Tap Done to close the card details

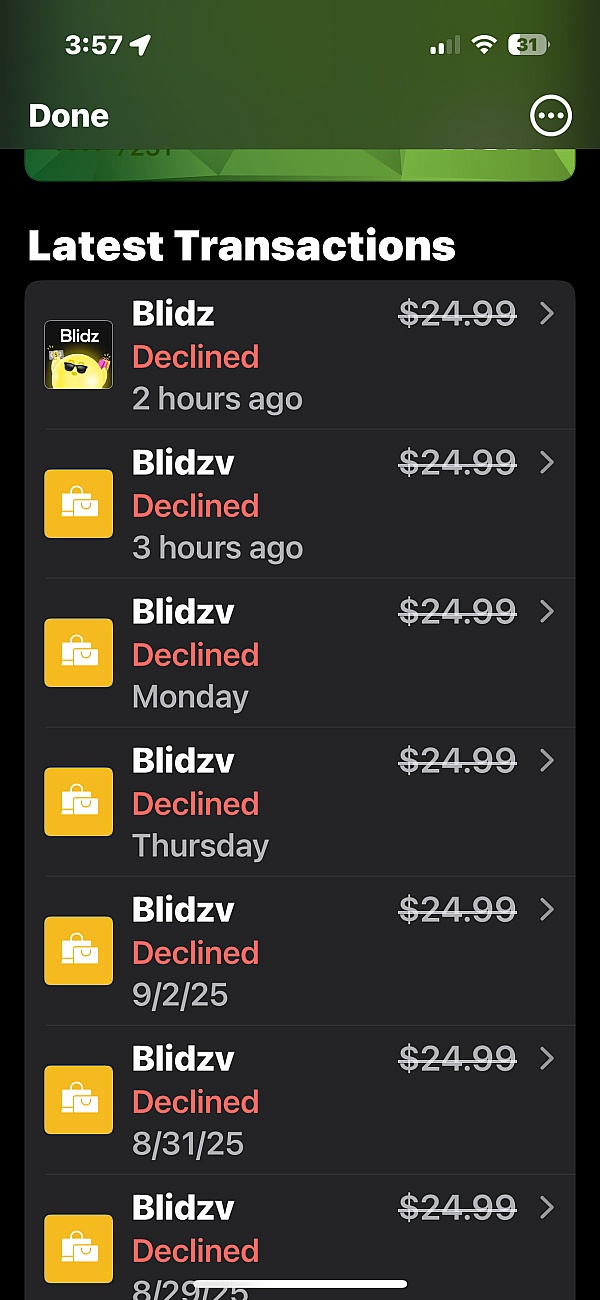point(69,116)
